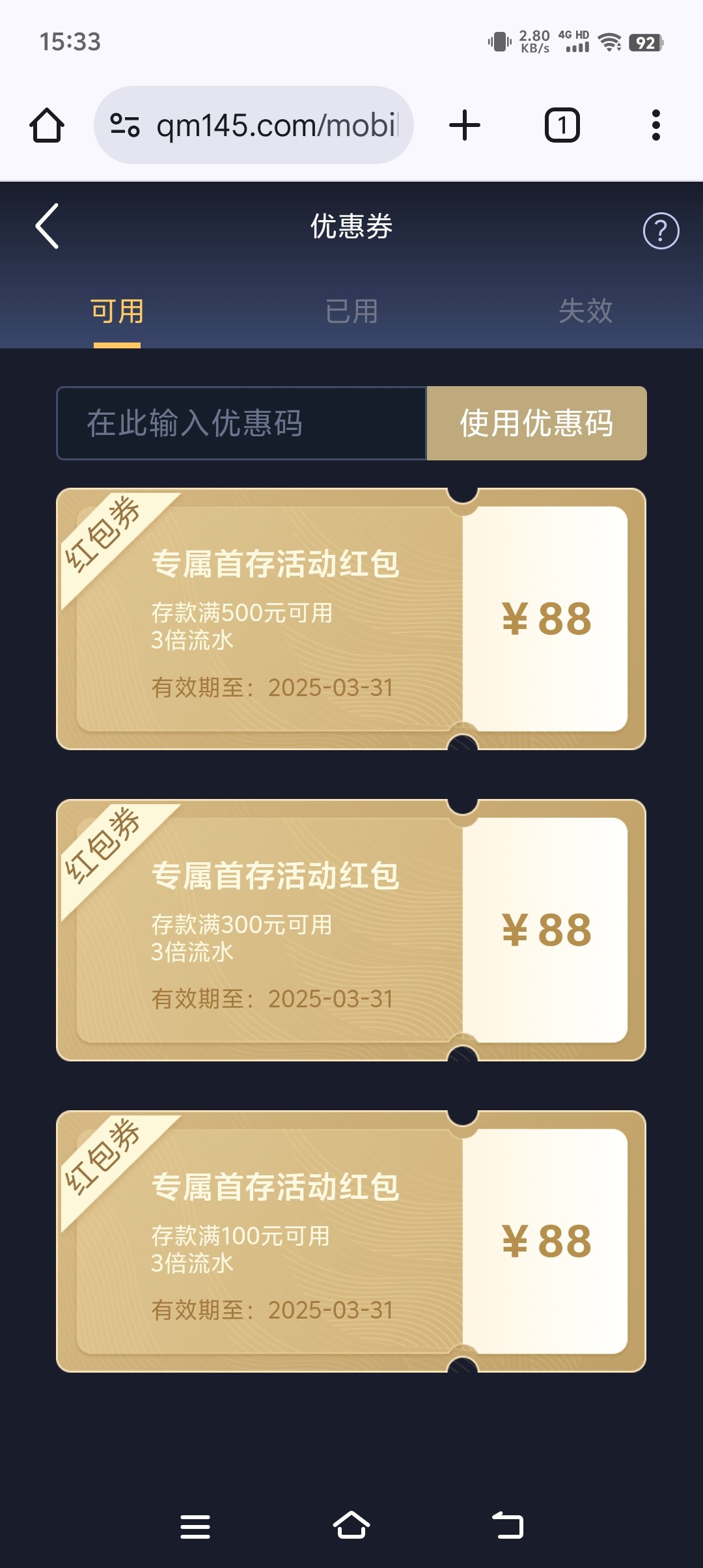Open the browser home page icon

click(x=47, y=125)
